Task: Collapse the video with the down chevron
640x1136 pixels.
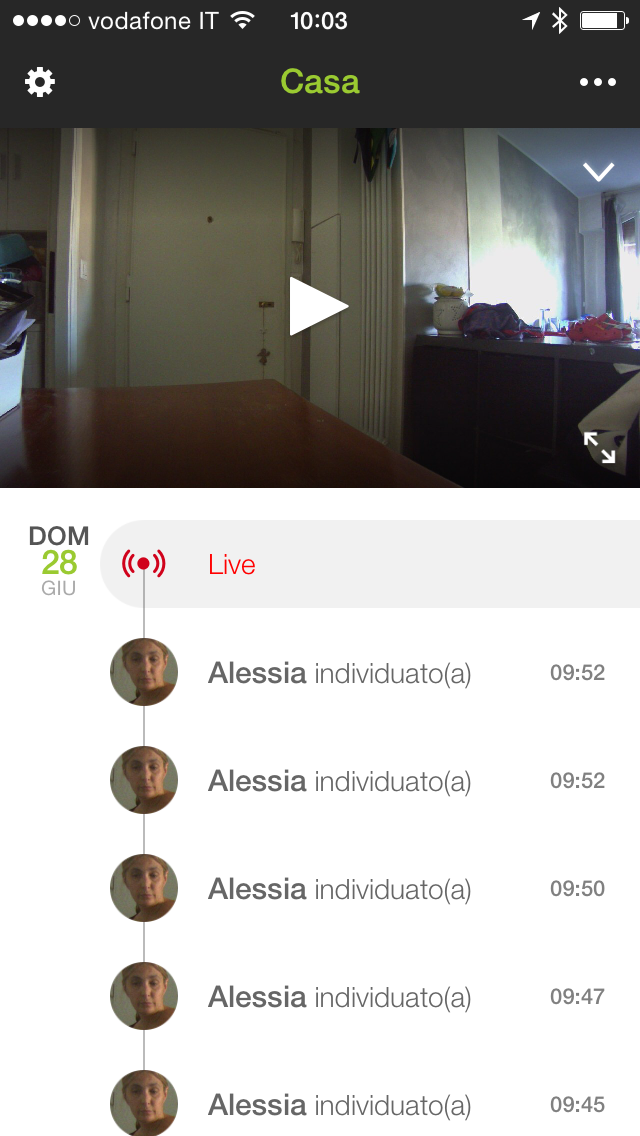Action: 598,172
